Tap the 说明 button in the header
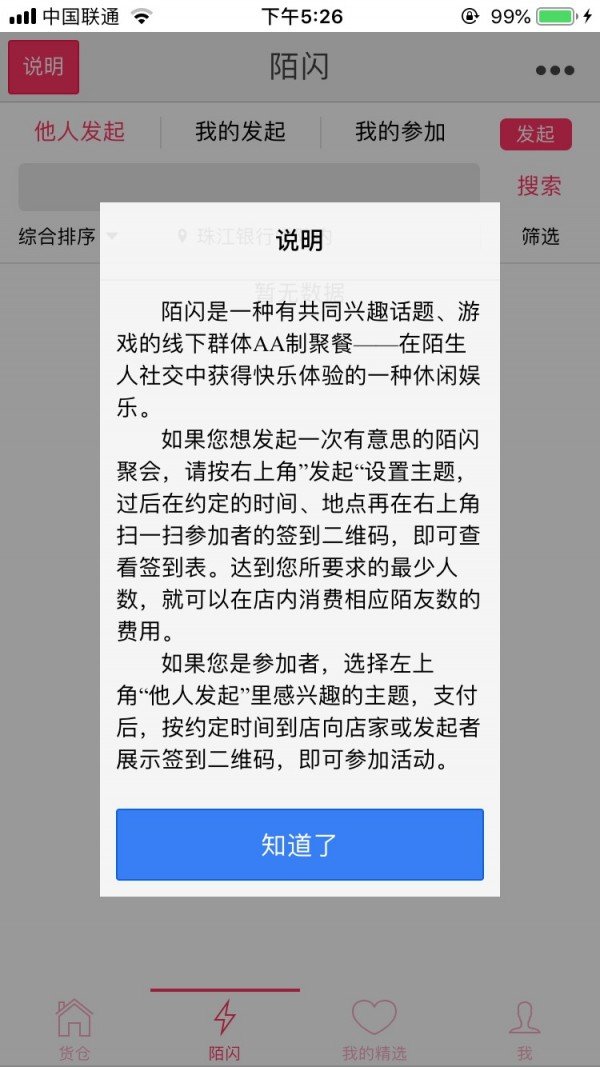 pyautogui.click(x=43, y=67)
